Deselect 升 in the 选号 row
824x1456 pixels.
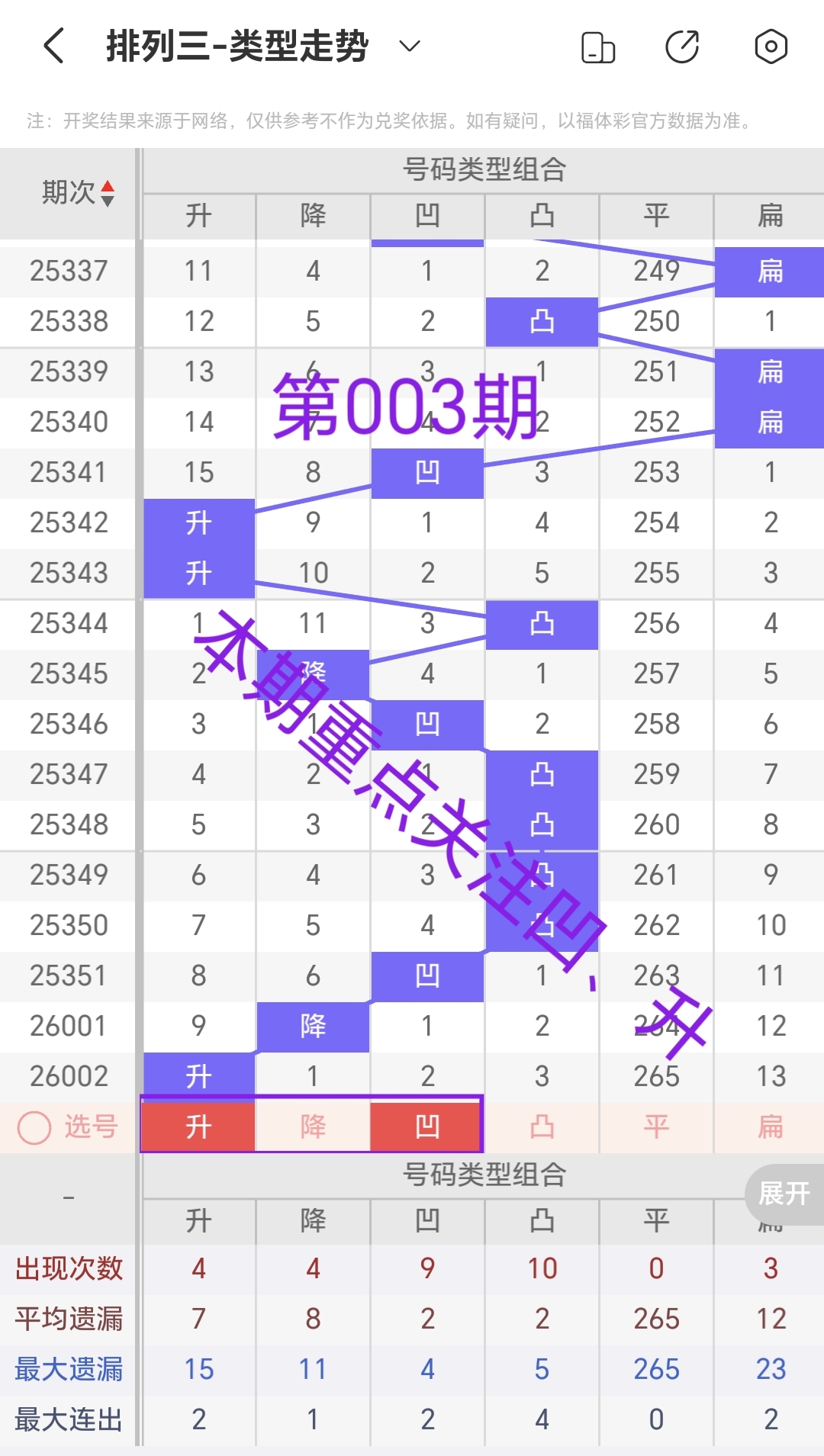(x=198, y=1126)
